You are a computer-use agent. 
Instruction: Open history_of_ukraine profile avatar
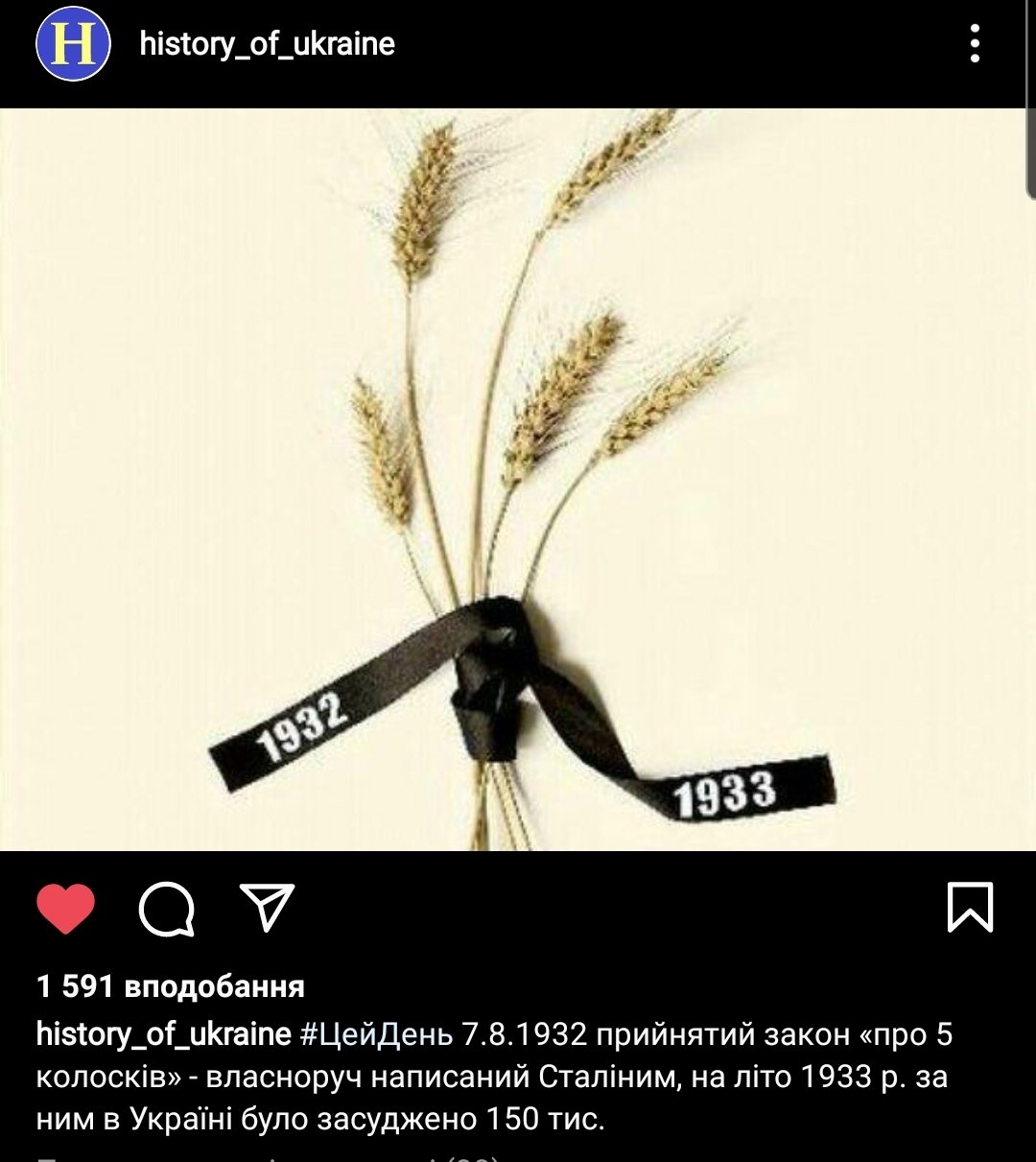[x=74, y=44]
